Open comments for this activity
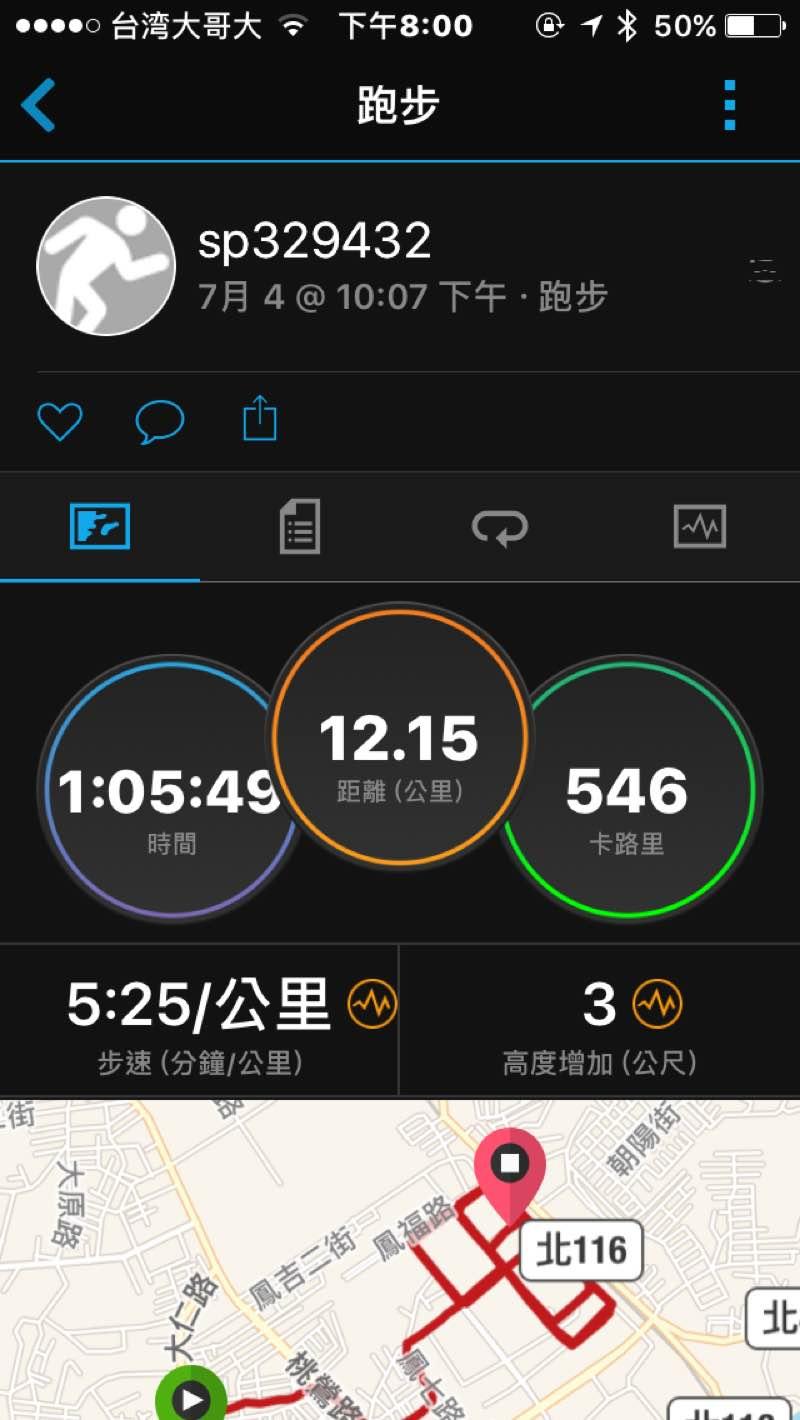 tap(160, 421)
